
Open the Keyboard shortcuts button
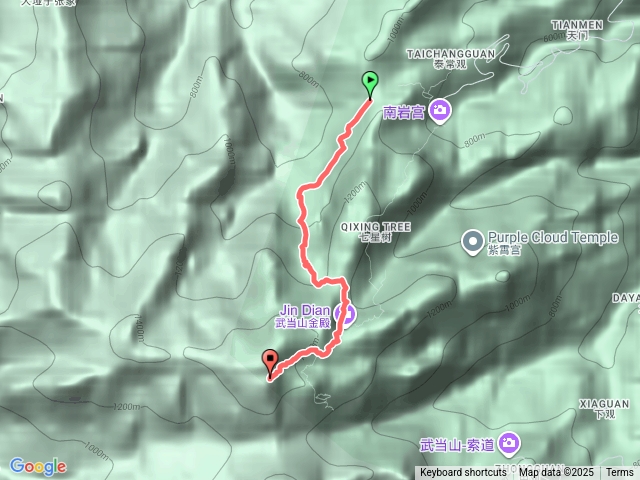(x=463, y=472)
